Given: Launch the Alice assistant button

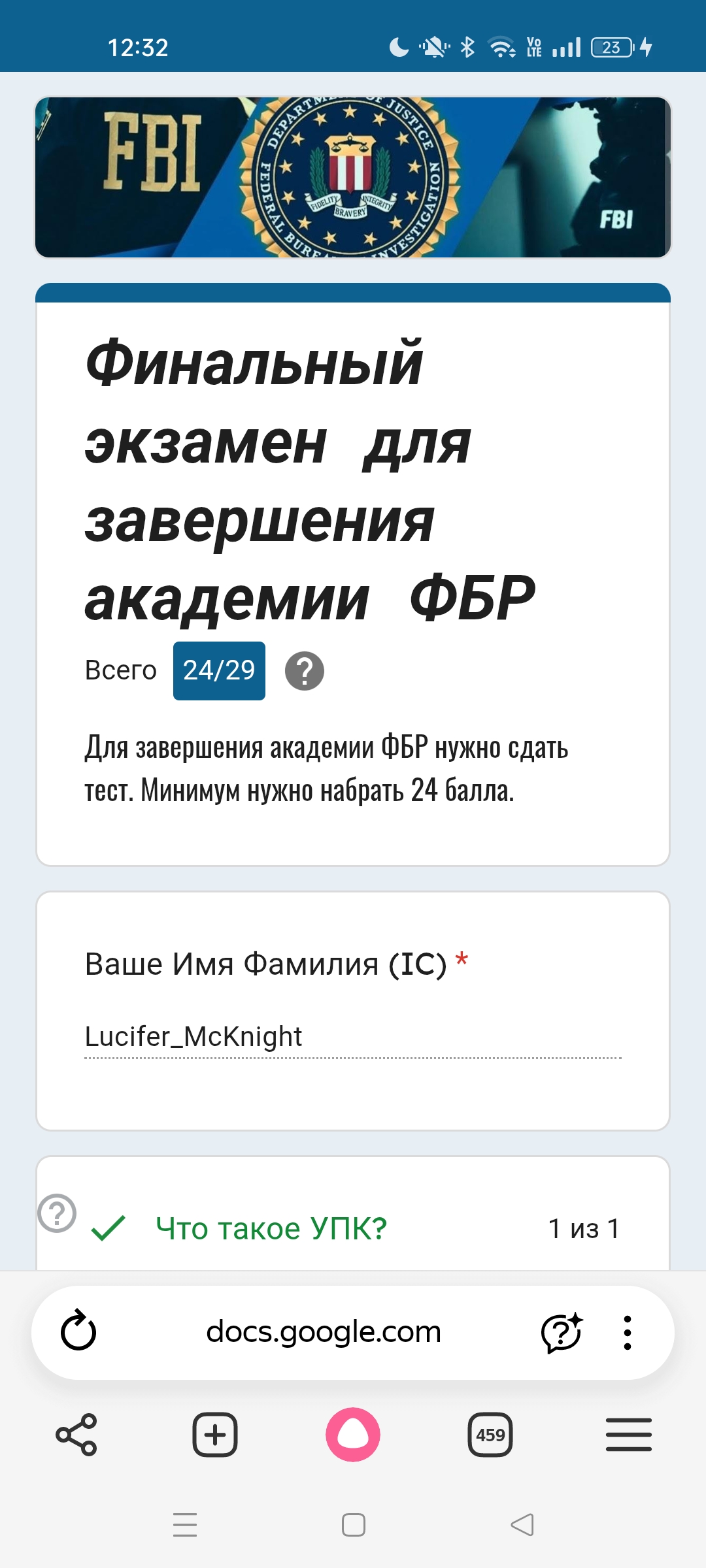Looking at the screenshot, I should coord(353,1435).
